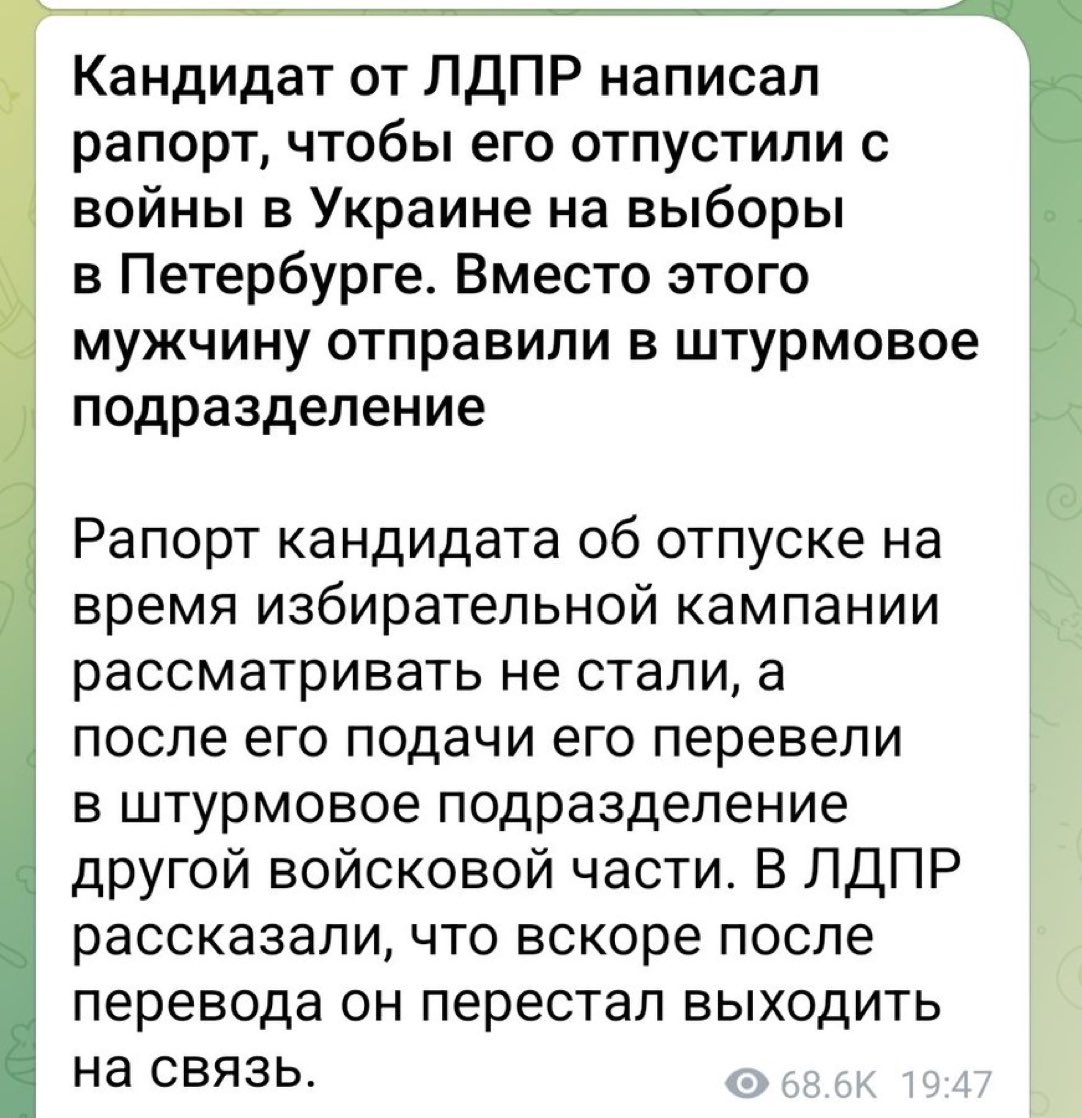Open options for the ЛДПР candidate post
Viewport: 1082px width, 1118px height.
pos(531,567)
